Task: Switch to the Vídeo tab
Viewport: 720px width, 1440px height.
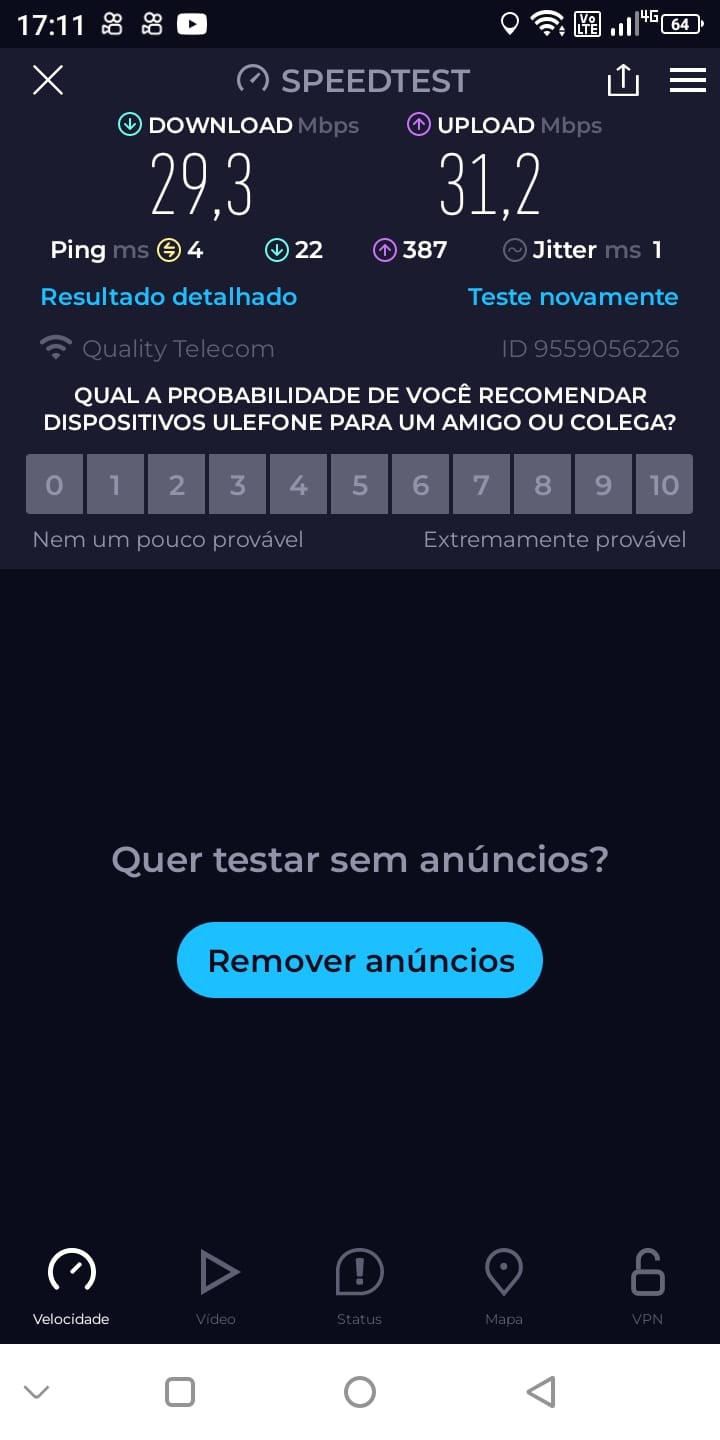Action: 216,1287
